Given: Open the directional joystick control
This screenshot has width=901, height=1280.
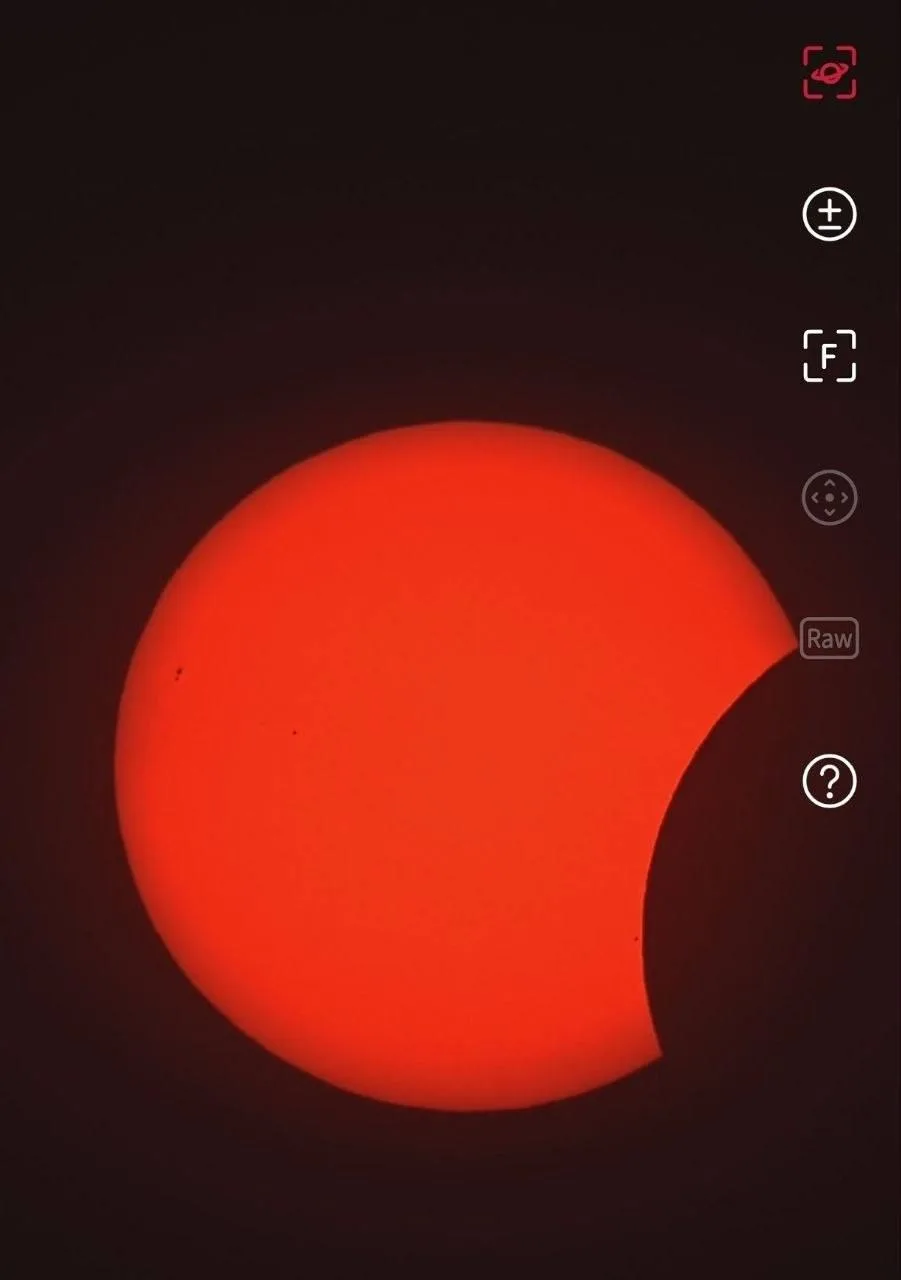Looking at the screenshot, I should tap(829, 497).
